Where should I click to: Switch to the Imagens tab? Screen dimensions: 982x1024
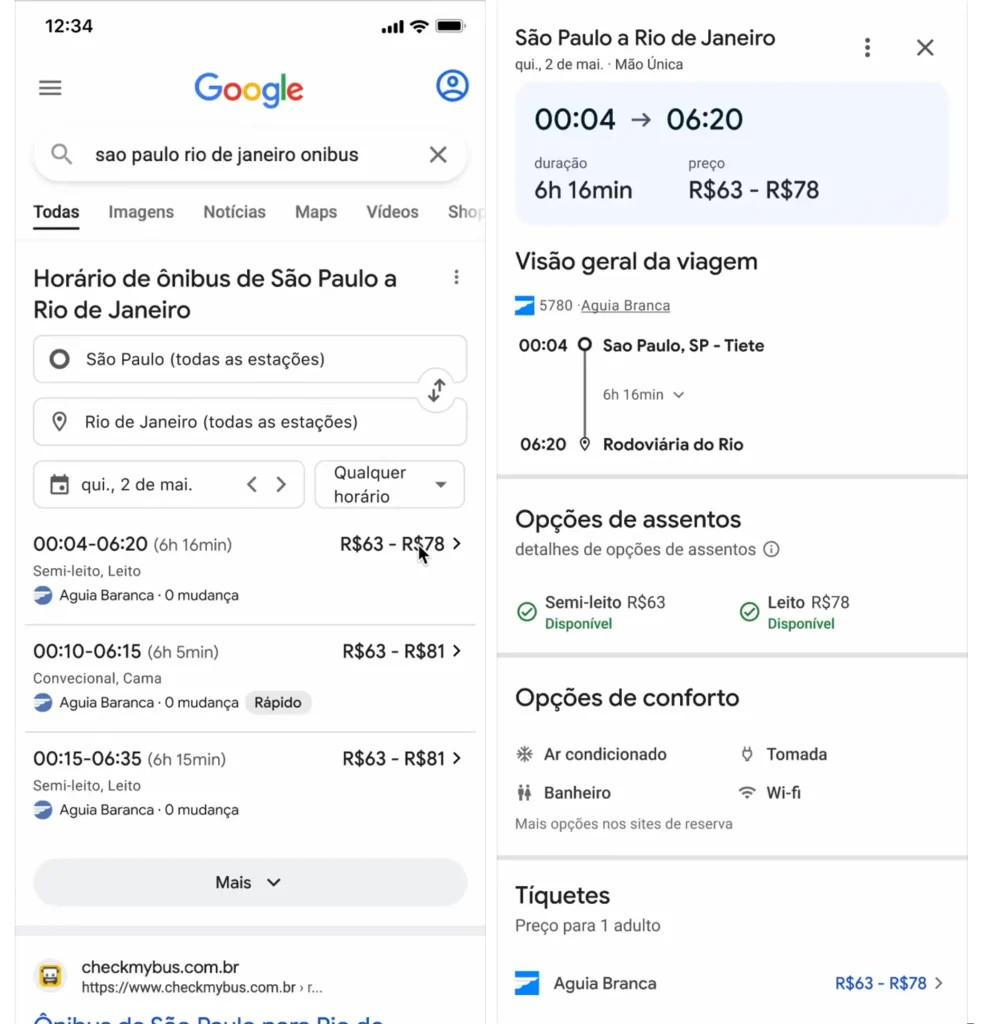coord(141,212)
